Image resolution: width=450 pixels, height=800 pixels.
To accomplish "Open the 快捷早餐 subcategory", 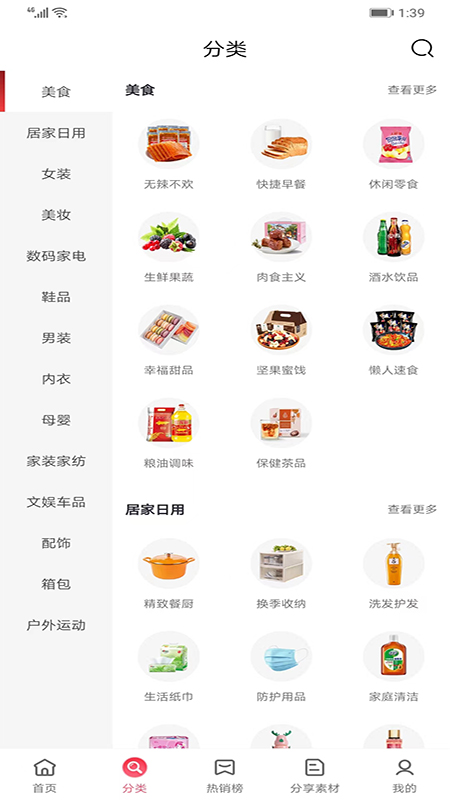I will coord(281,155).
